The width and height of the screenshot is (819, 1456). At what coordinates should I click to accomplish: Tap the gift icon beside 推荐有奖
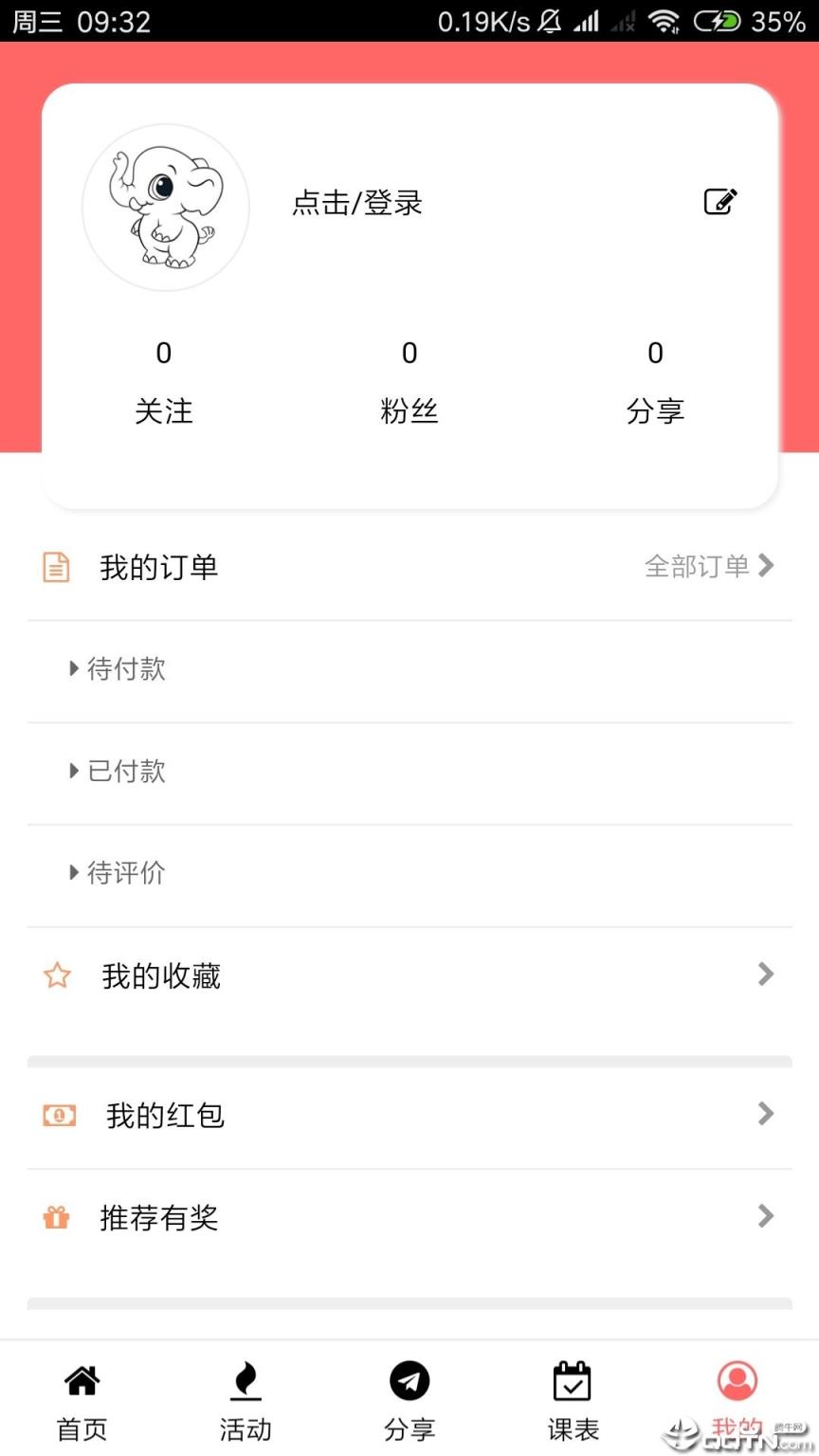click(56, 1217)
